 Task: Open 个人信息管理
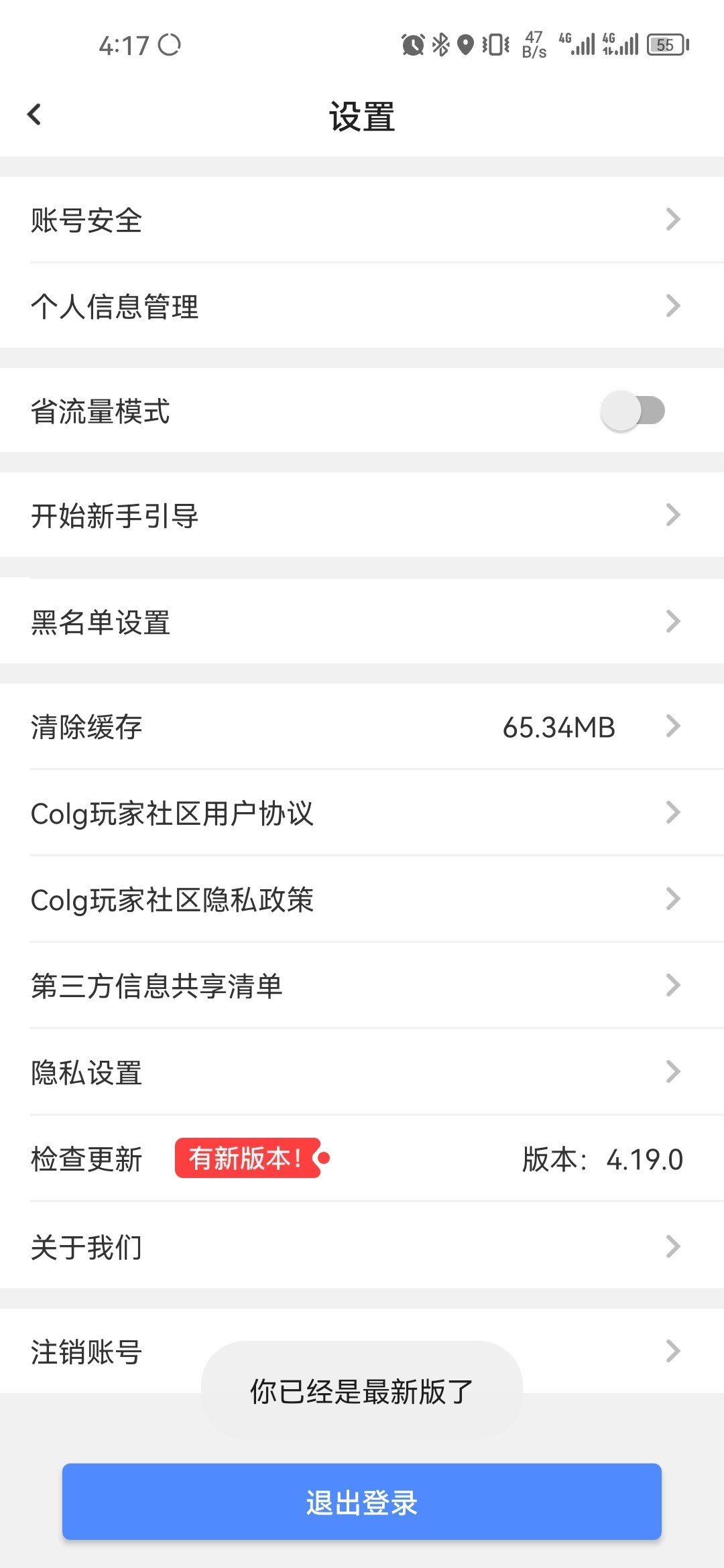tap(362, 306)
